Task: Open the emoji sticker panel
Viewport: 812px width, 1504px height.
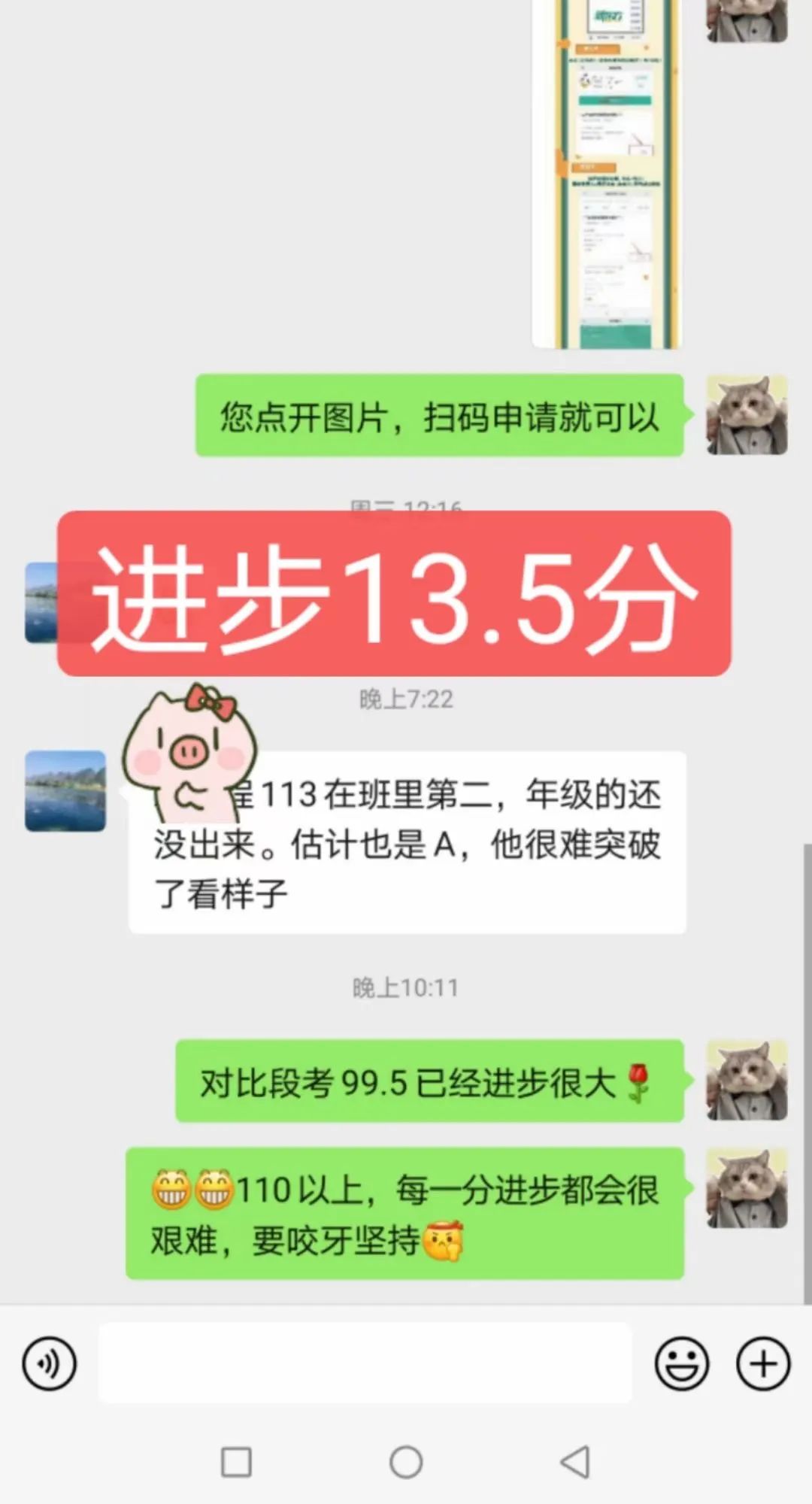Action: (x=681, y=1363)
